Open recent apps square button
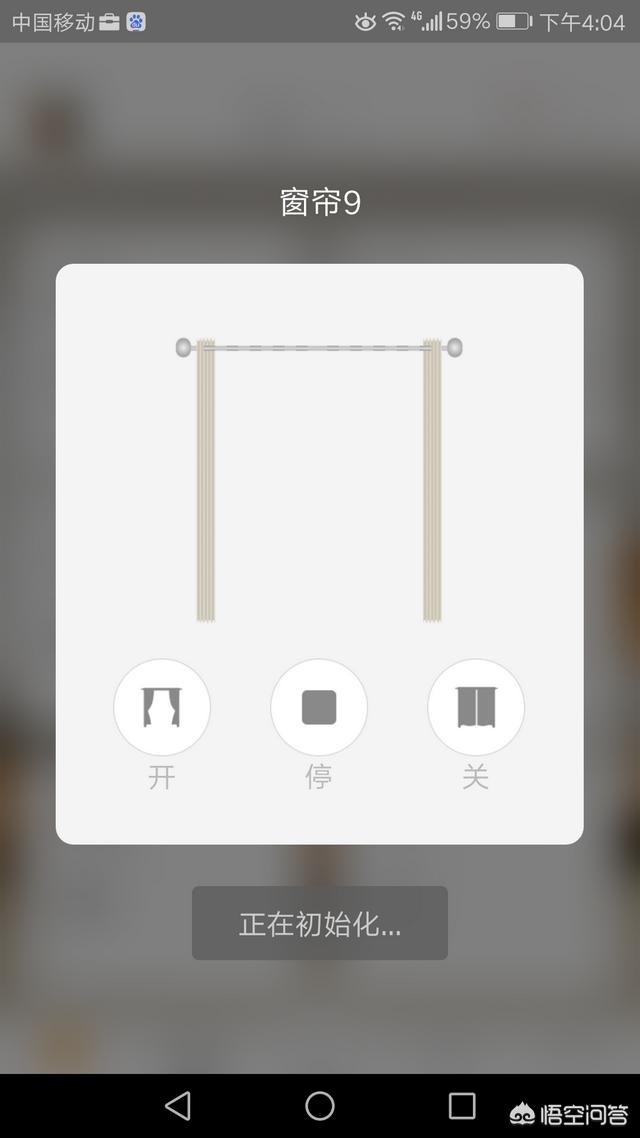 click(x=462, y=1106)
